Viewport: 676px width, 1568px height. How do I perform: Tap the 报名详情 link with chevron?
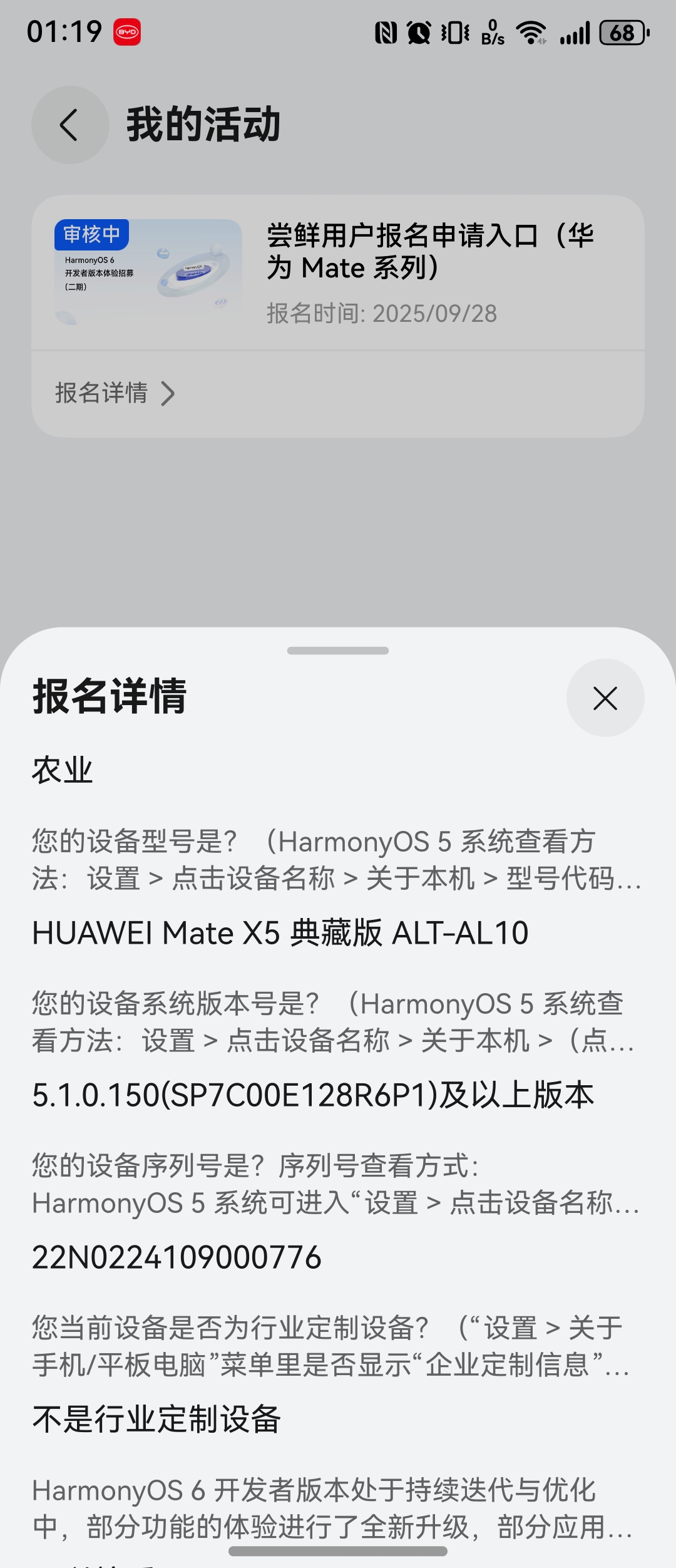click(x=115, y=393)
